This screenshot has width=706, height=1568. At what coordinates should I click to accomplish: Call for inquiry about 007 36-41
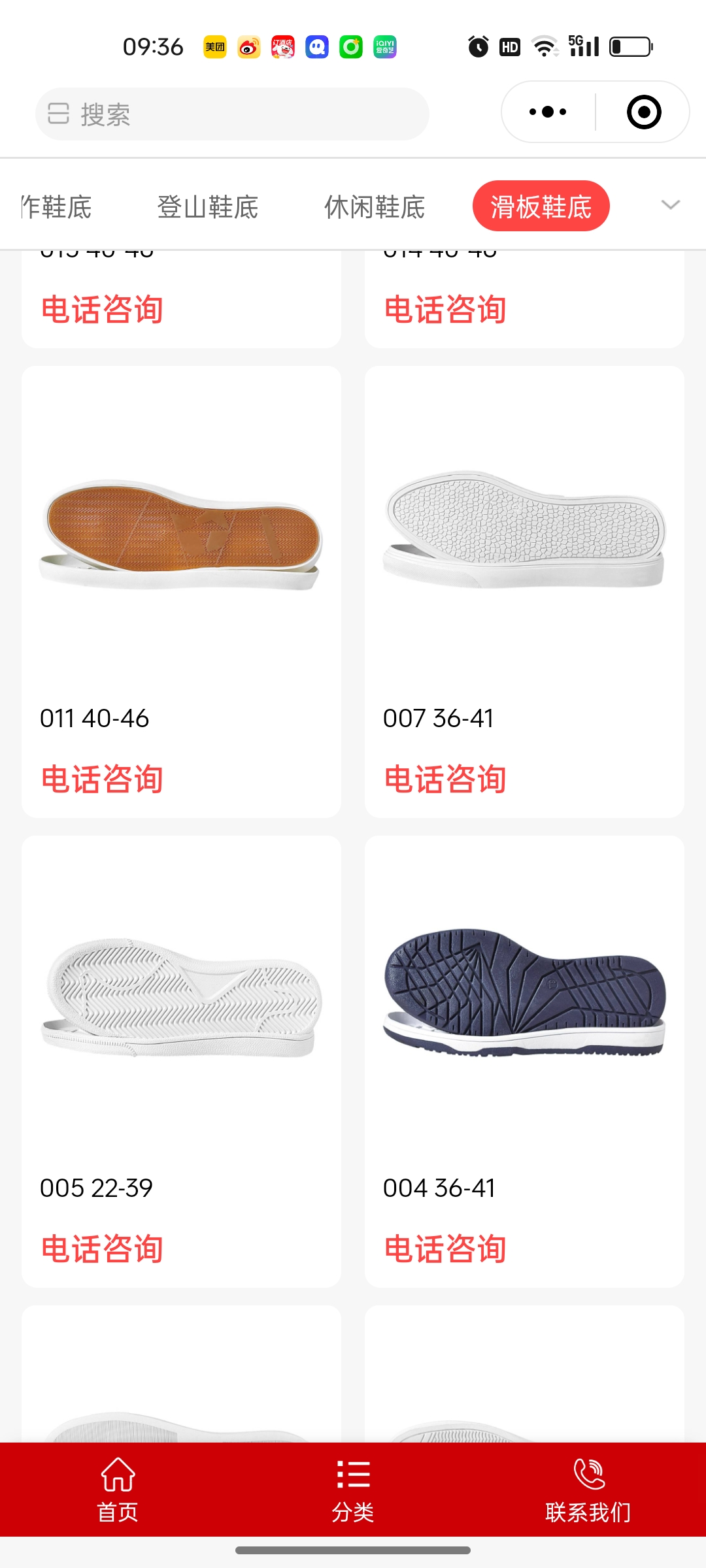445,779
